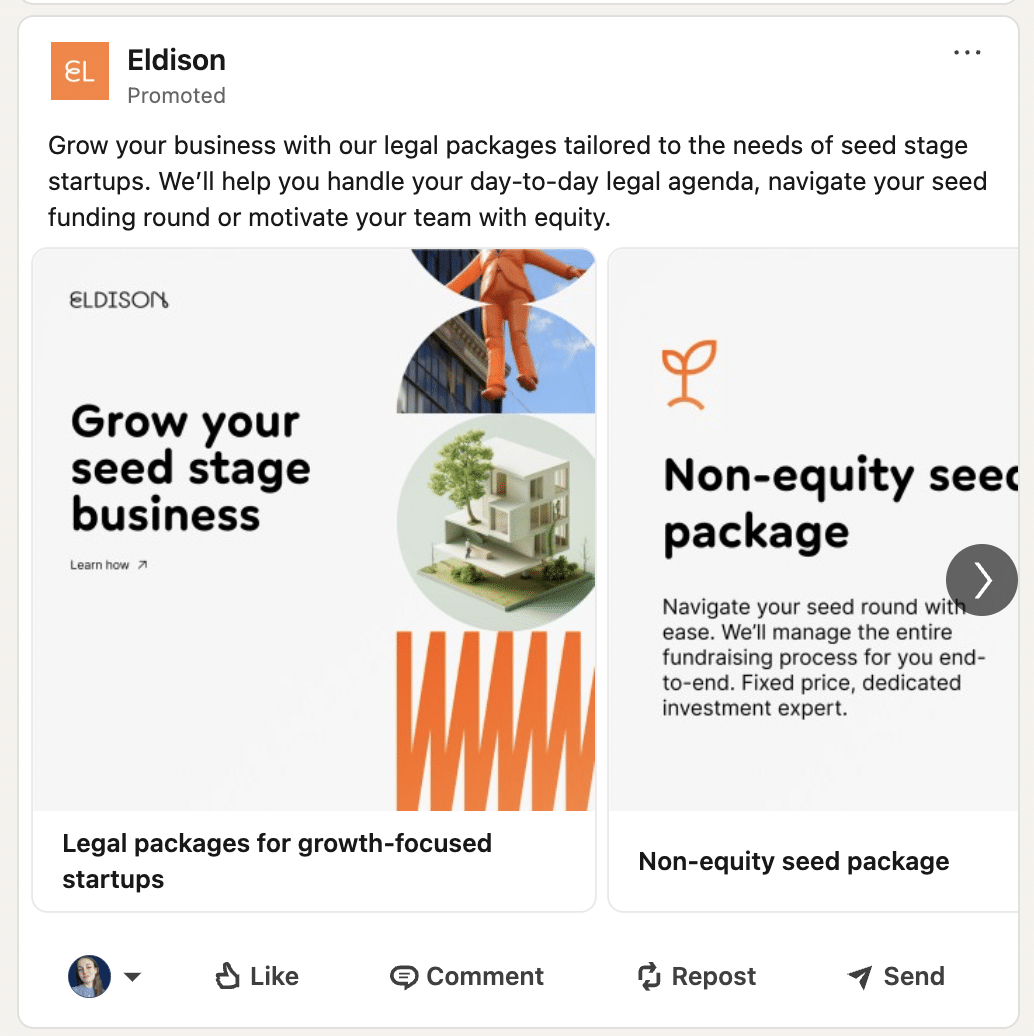Open the first carousel card image
1034x1036 pixels.
[314, 528]
